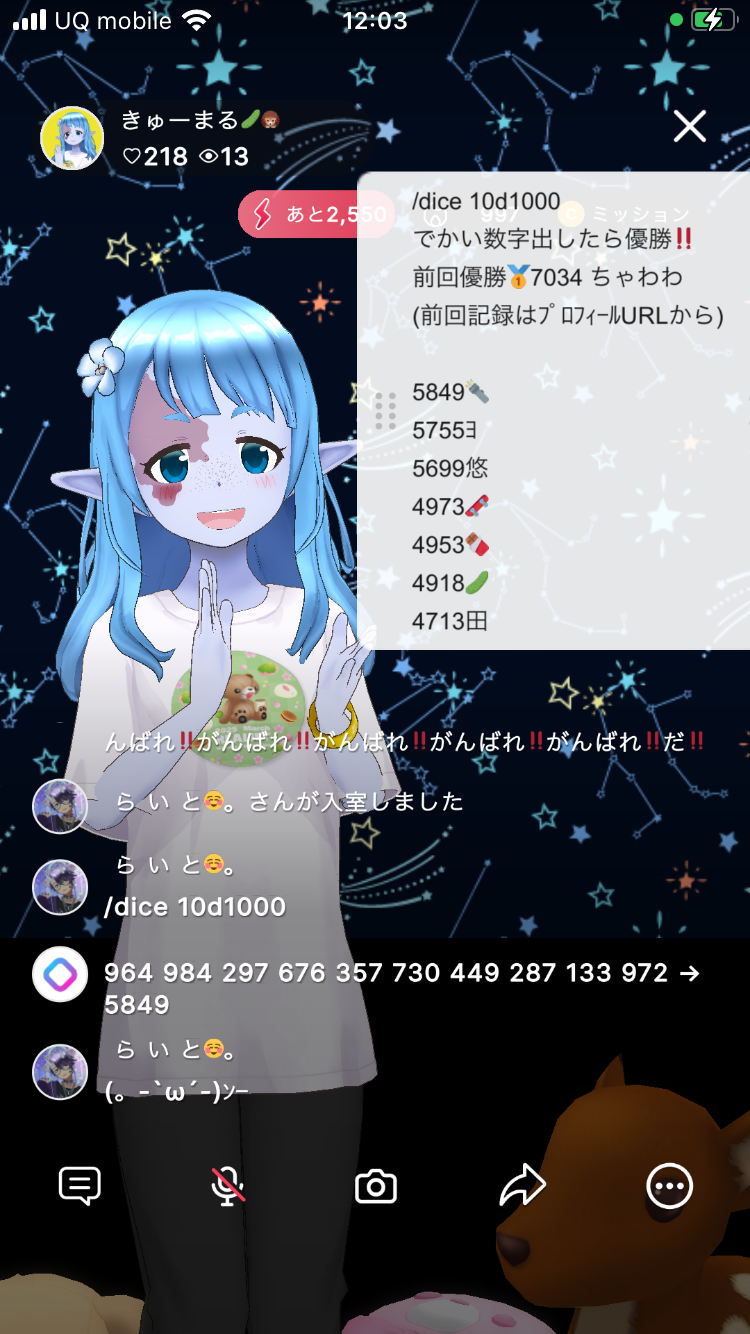The width and height of the screenshot is (750, 1334).
Task: Open きゅーまる's broadcaster profile
Action: click(71, 138)
